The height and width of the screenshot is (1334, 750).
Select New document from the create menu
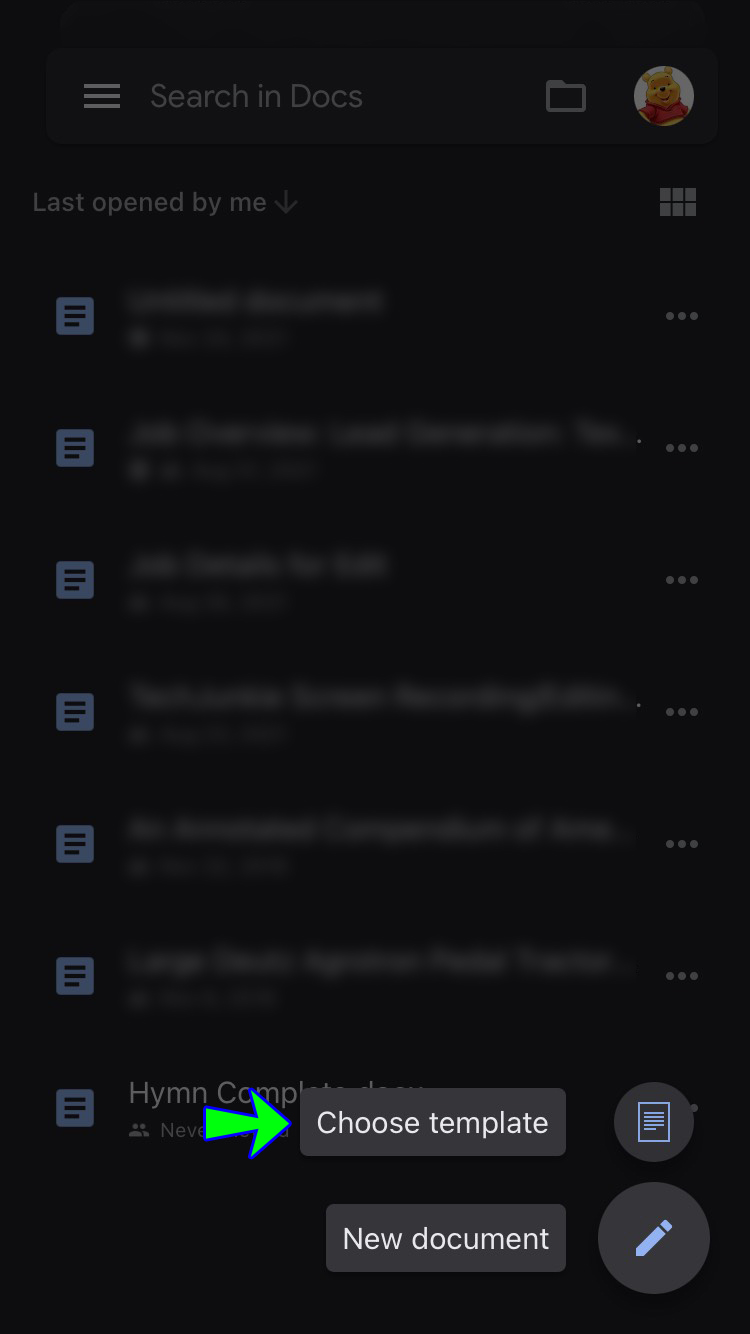click(445, 1238)
